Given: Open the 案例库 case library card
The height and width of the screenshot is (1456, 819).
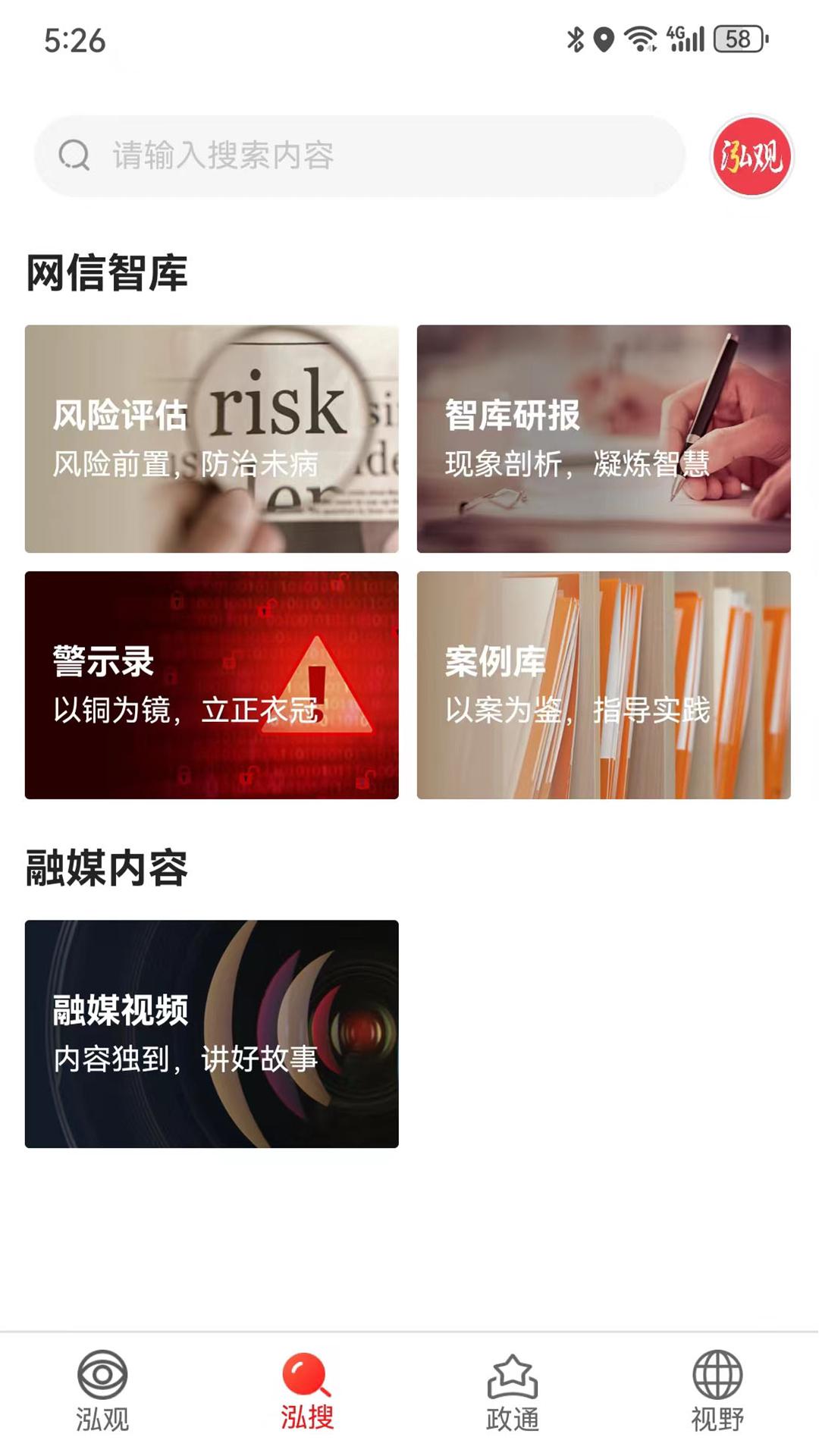Looking at the screenshot, I should click(605, 685).
